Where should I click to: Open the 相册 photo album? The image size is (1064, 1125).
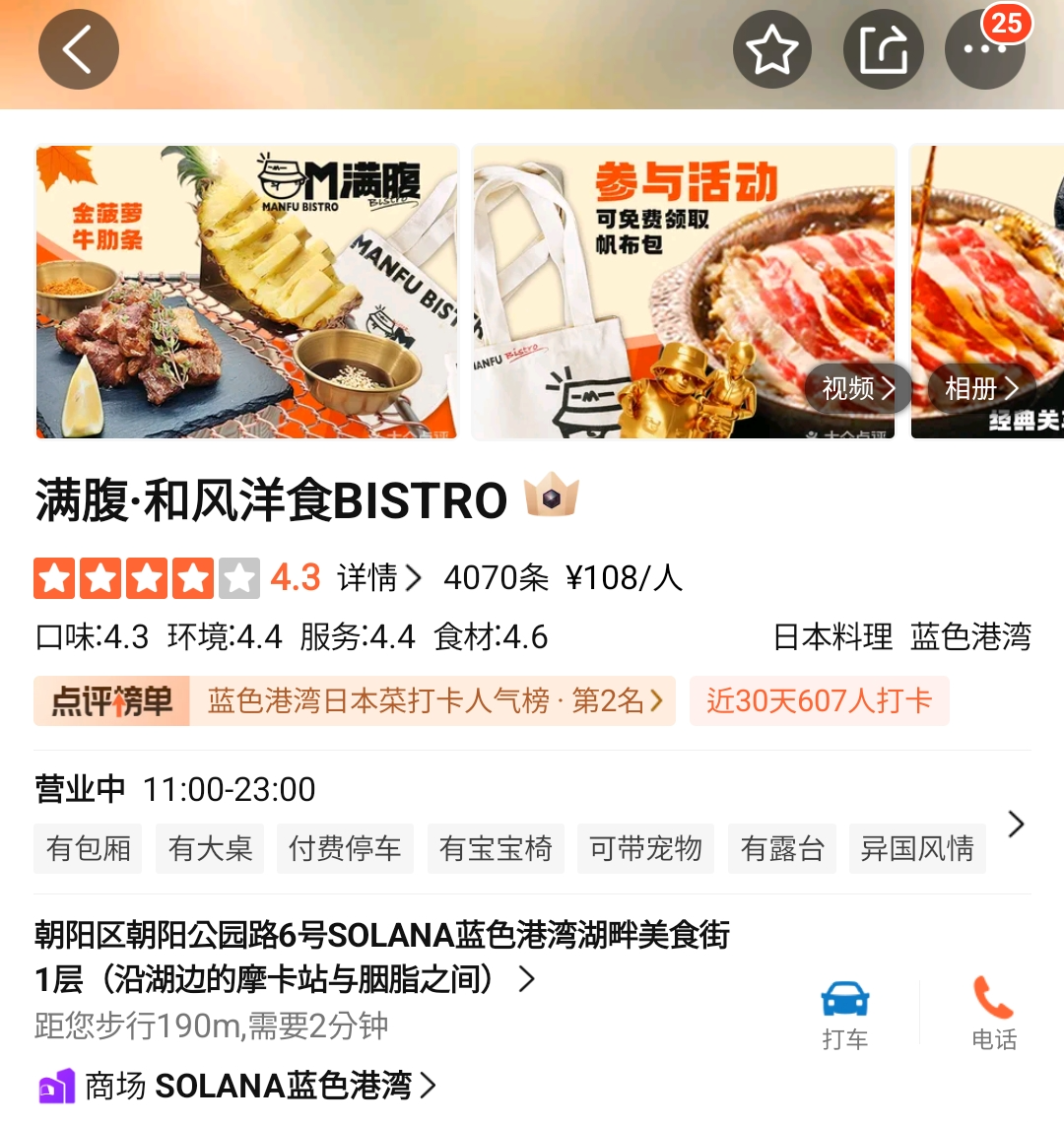980,389
